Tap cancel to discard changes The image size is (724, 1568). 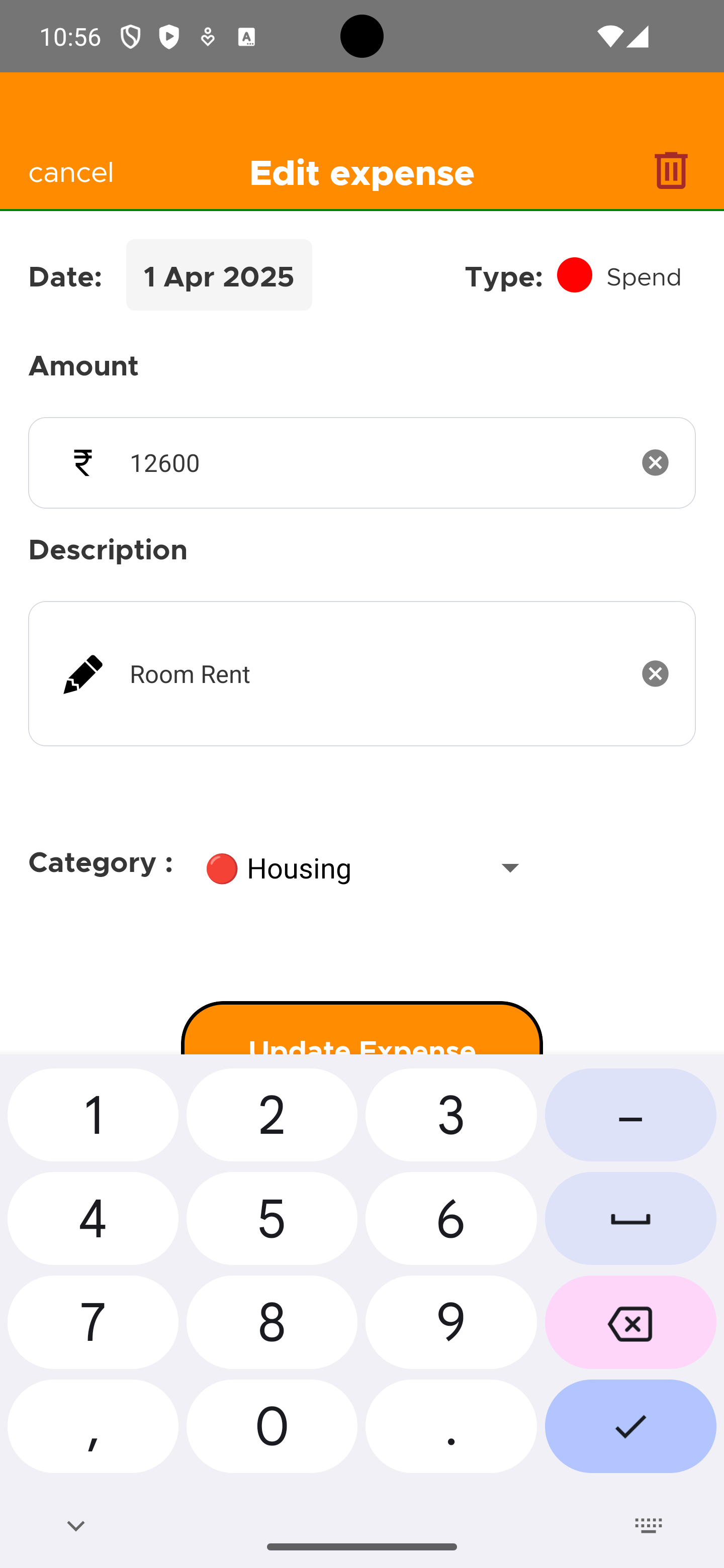click(70, 172)
